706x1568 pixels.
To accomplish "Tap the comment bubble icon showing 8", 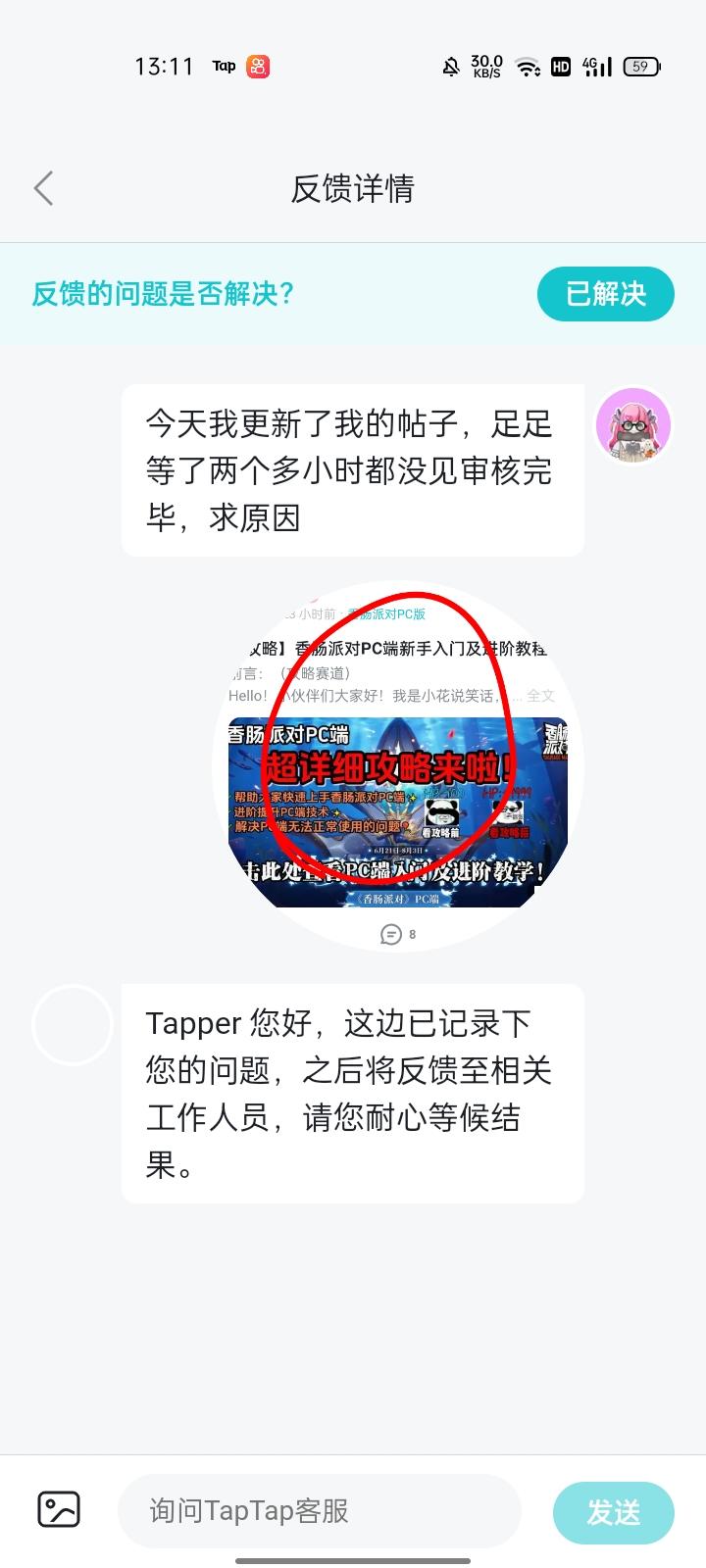I will pyautogui.click(x=392, y=935).
